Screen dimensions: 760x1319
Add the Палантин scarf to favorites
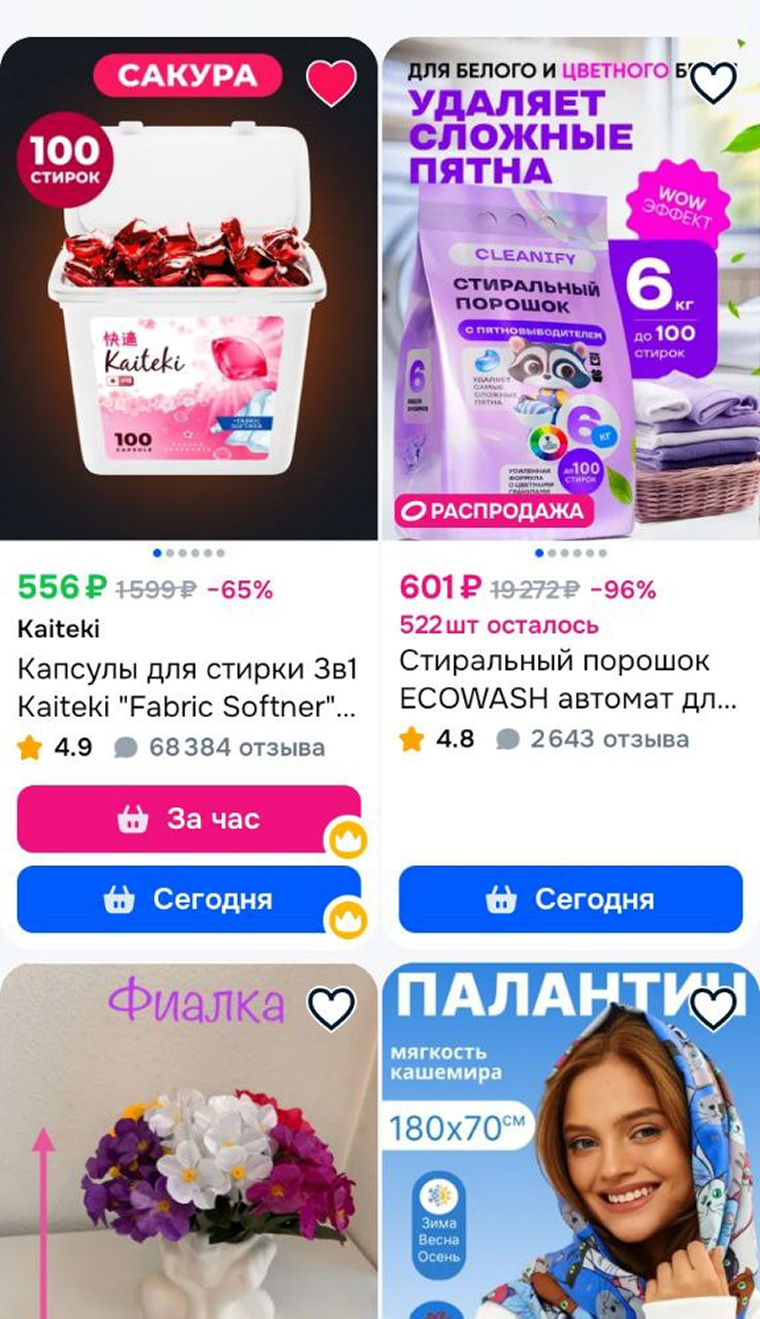click(x=713, y=1009)
